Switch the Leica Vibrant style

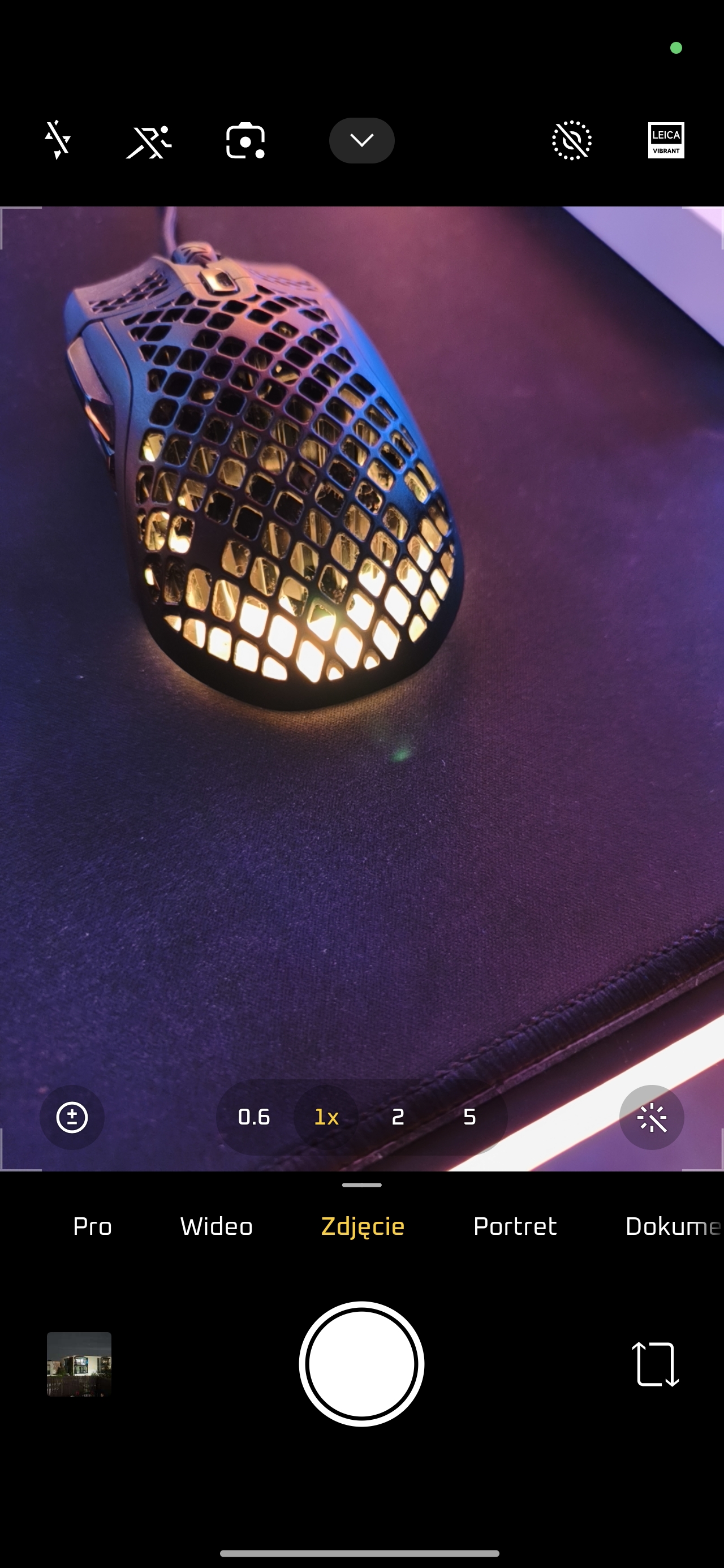[666, 141]
